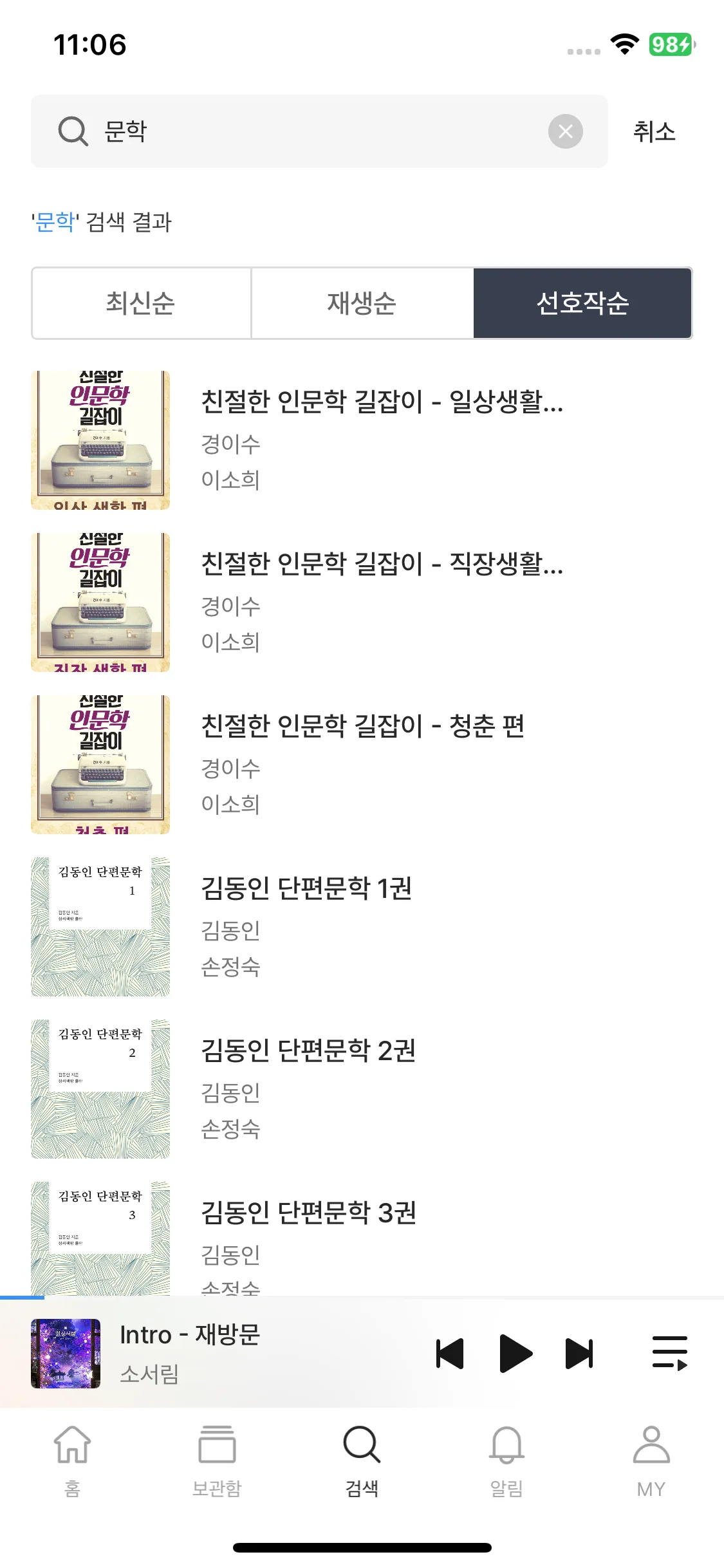The height and width of the screenshot is (1568, 724).
Task: Sort results by 최신순
Action: (x=141, y=303)
